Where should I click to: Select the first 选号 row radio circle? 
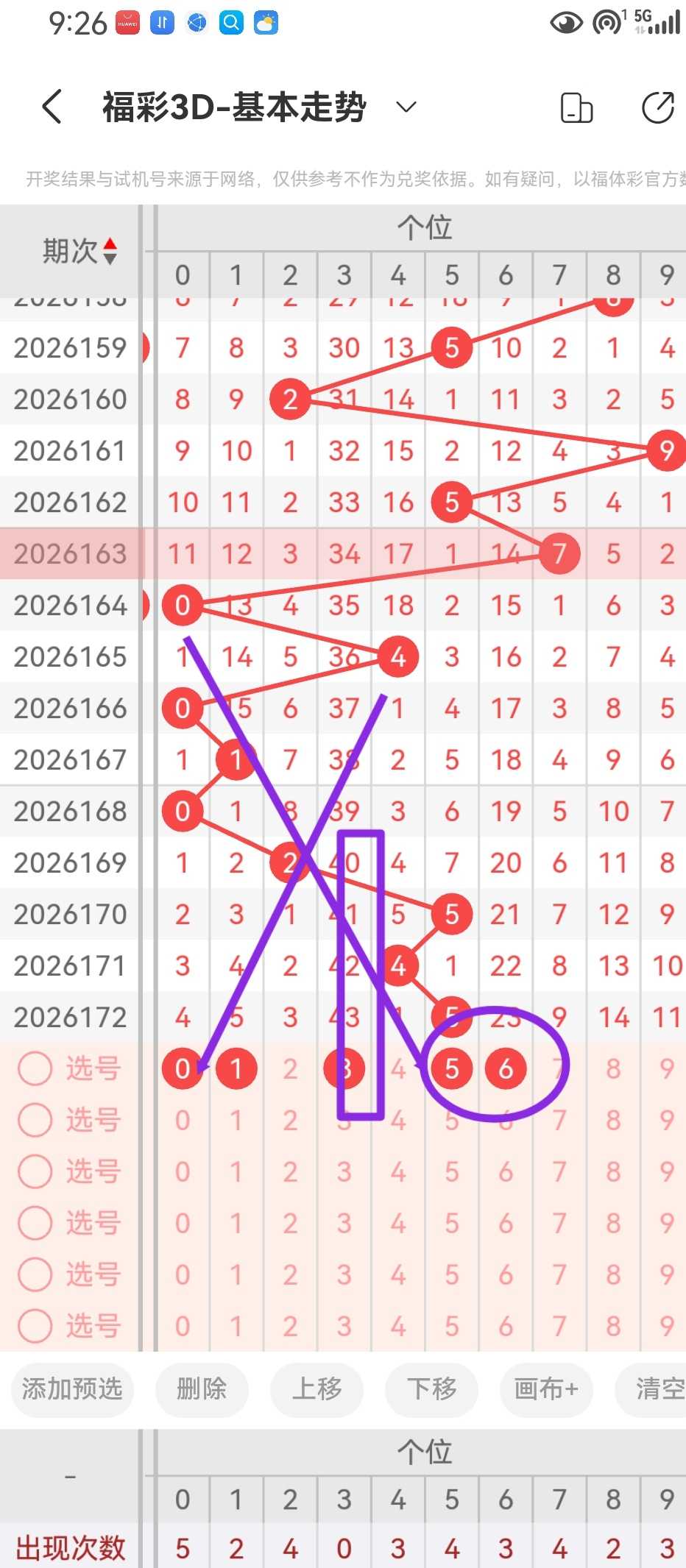[35, 1068]
